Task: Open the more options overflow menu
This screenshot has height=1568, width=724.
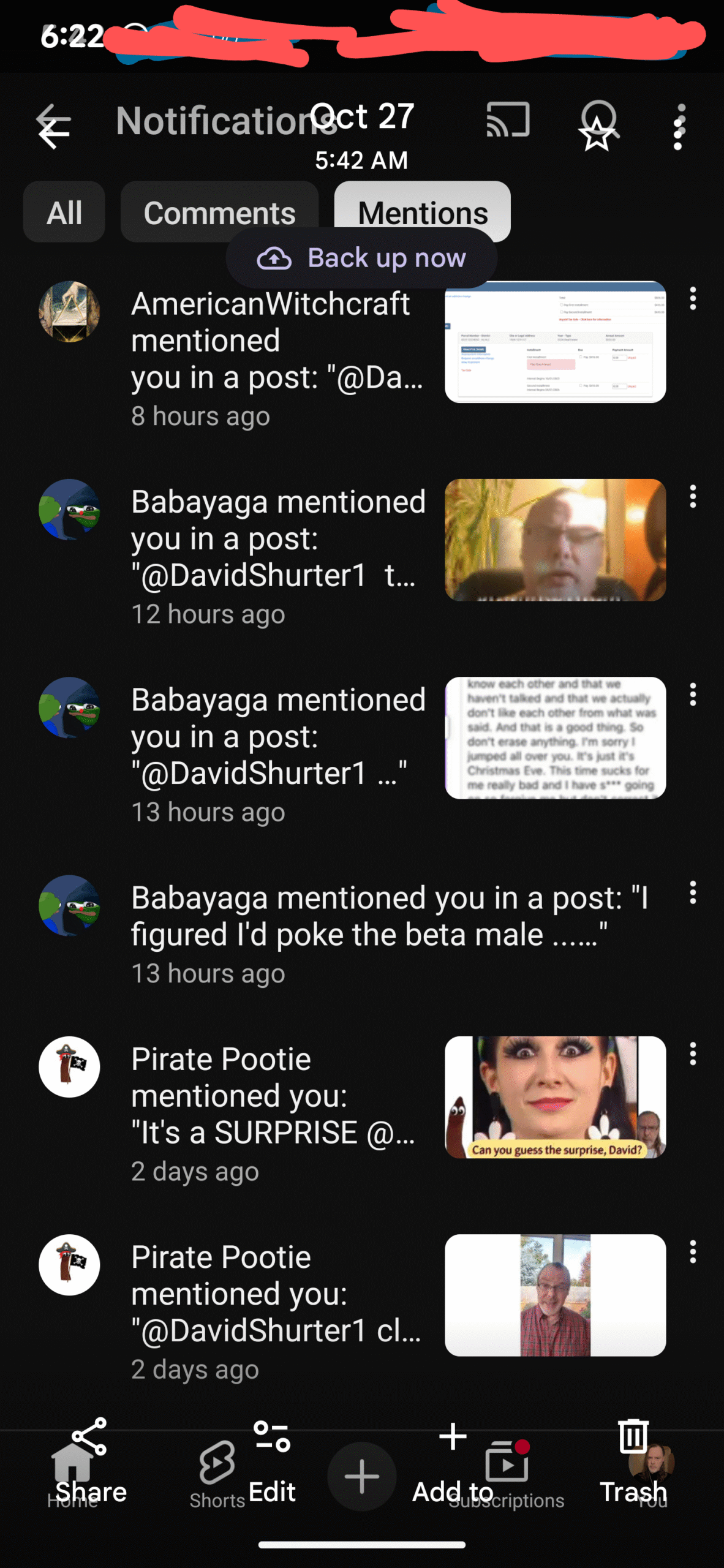Action: 677,127
